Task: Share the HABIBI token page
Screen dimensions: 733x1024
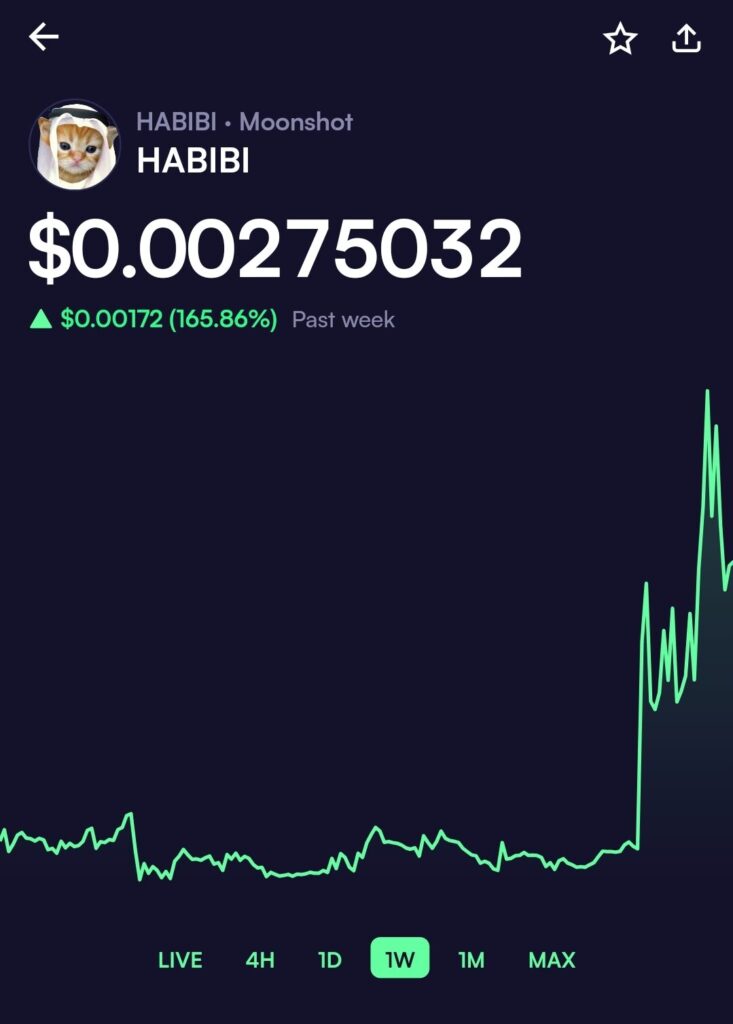Action: pos(686,39)
